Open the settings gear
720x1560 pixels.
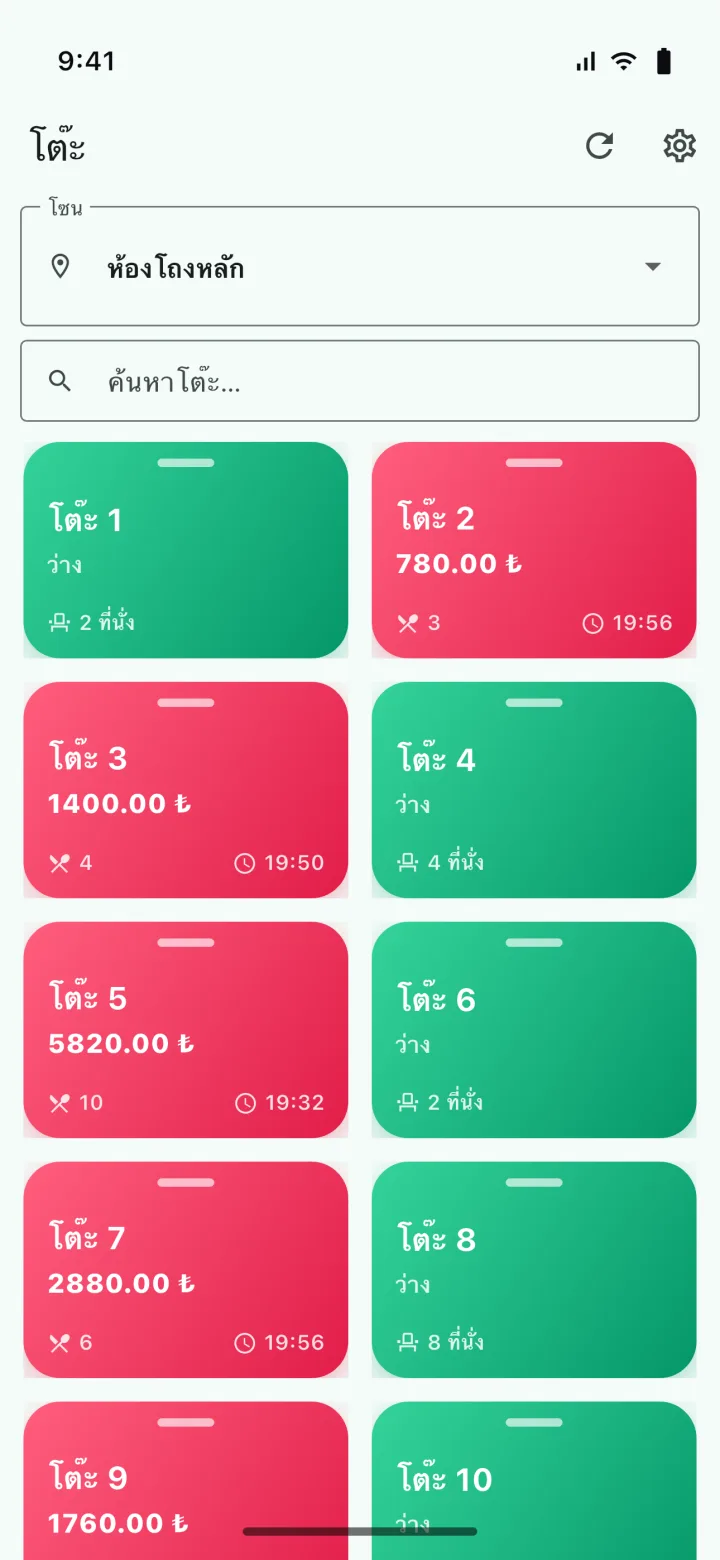pyautogui.click(x=679, y=146)
